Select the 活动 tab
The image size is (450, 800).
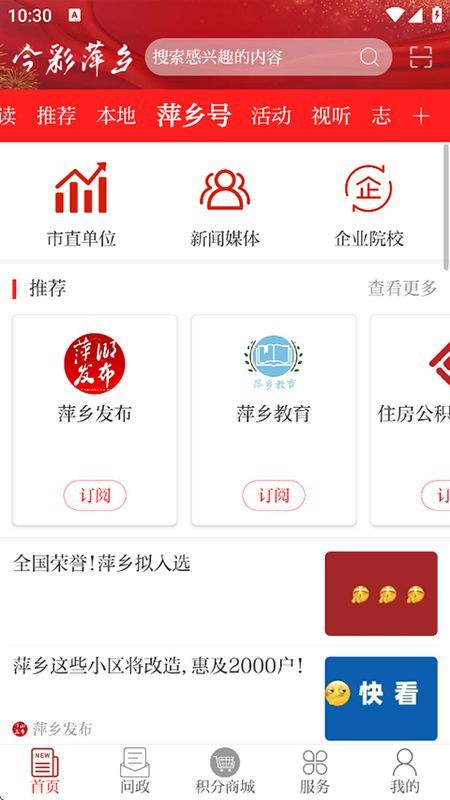[271, 116]
